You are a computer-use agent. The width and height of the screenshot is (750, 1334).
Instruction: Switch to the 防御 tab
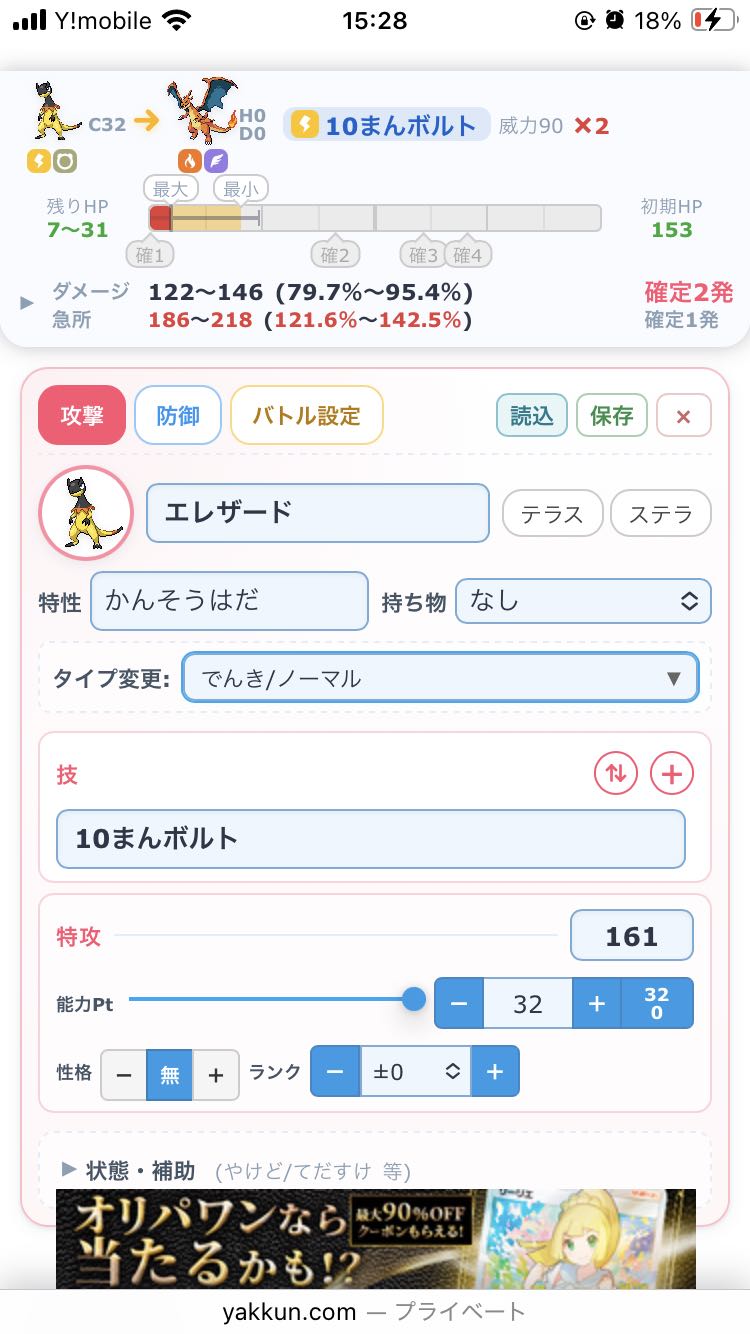(177, 415)
